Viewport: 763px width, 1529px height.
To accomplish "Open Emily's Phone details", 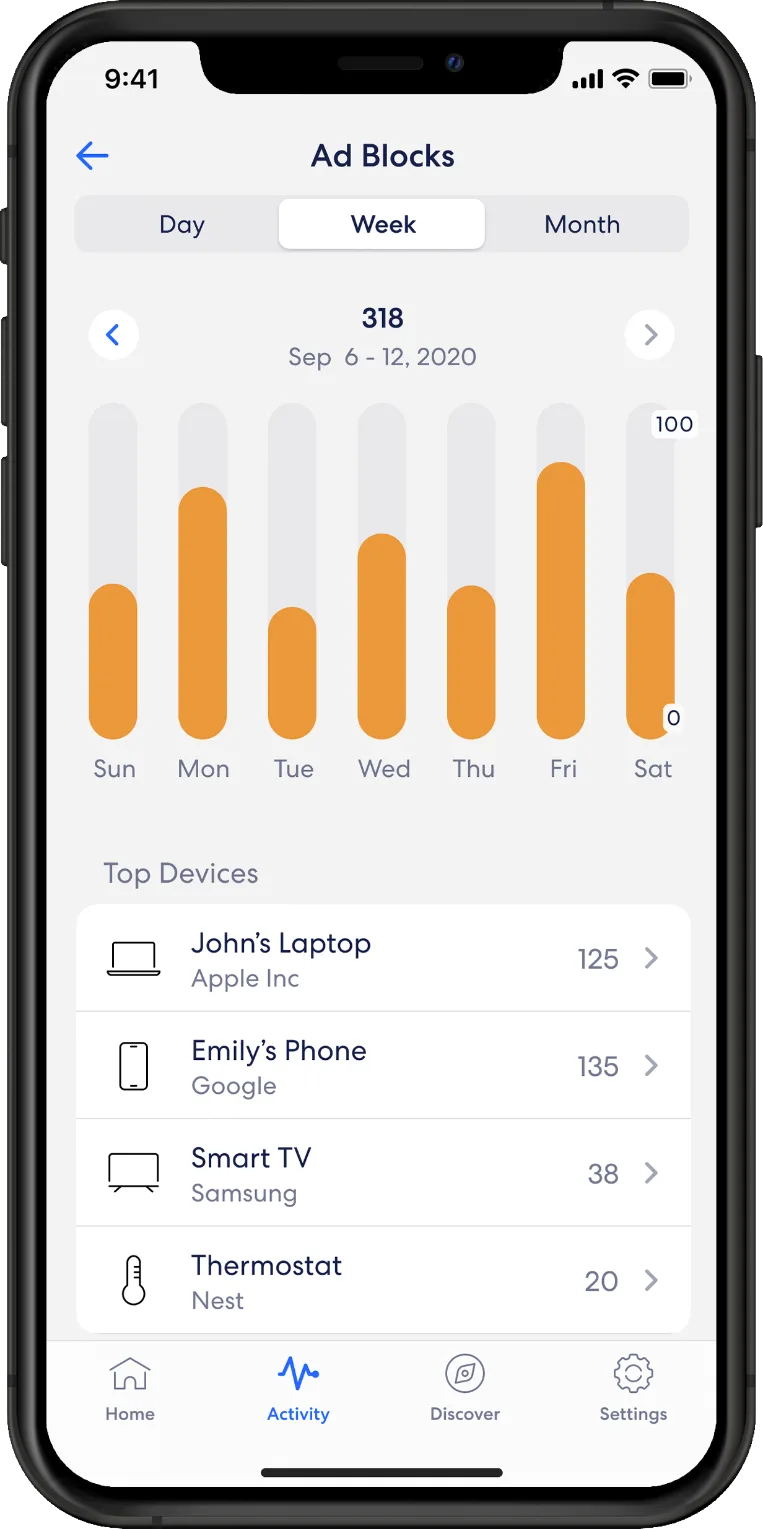I will [383, 1065].
